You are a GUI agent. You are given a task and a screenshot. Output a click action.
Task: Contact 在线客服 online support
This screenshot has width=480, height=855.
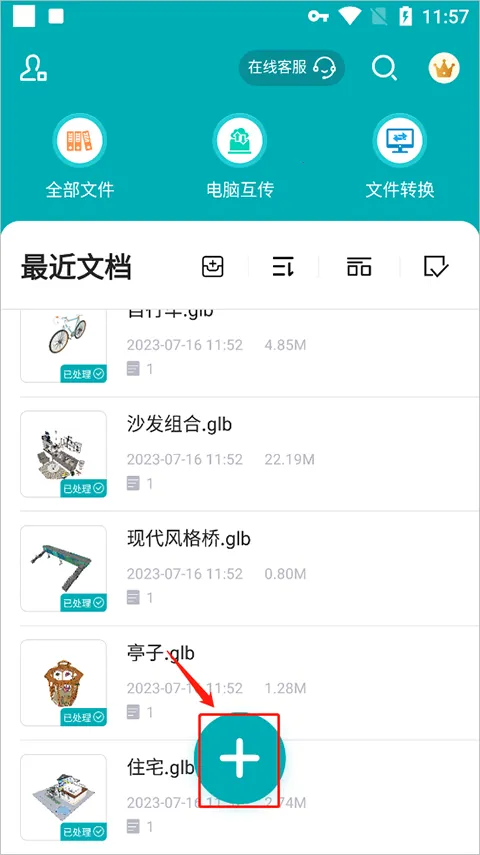(292, 68)
